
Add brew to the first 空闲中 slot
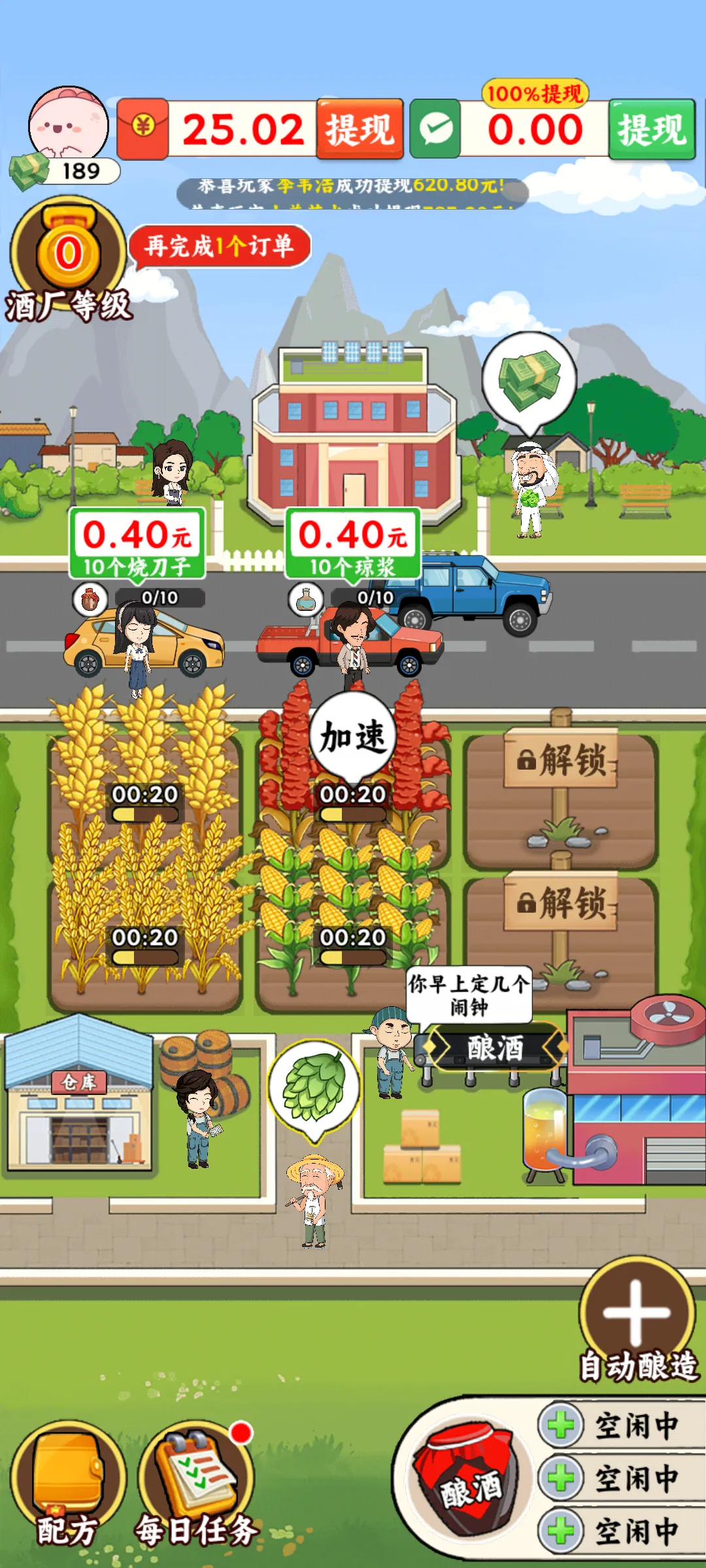pyautogui.click(x=561, y=1425)
